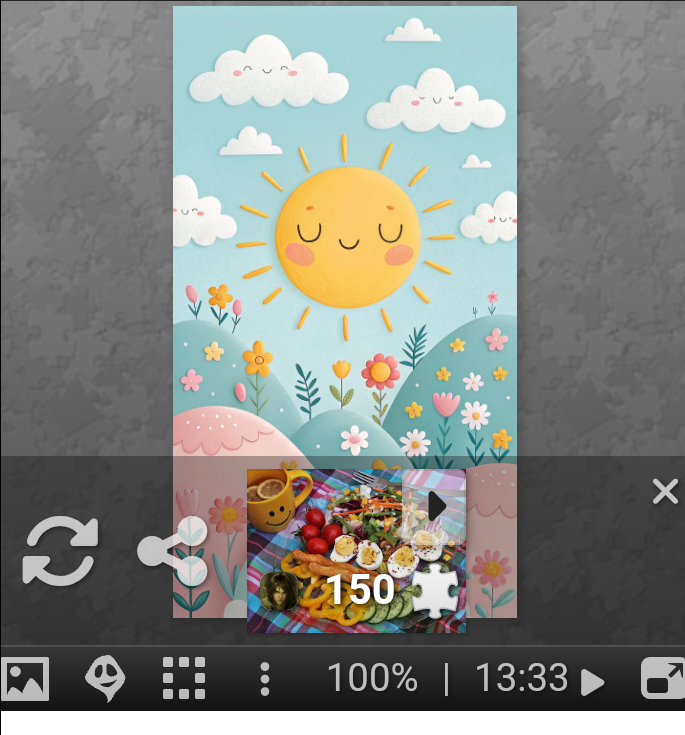Close the puzzle completion overlay
The width and height of the screenshot is (685, 735).
(665, 491)
